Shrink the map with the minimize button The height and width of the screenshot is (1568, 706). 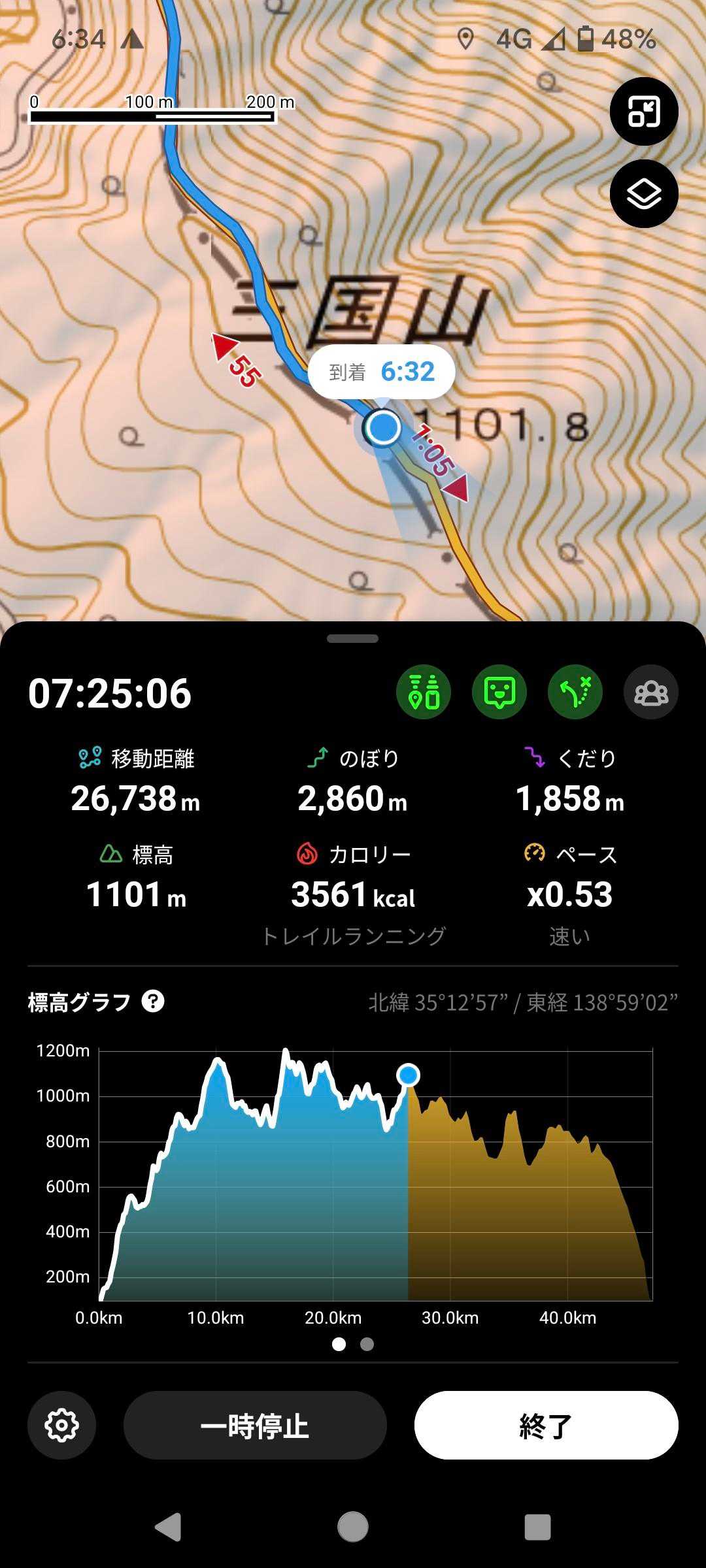pos(644,111)
